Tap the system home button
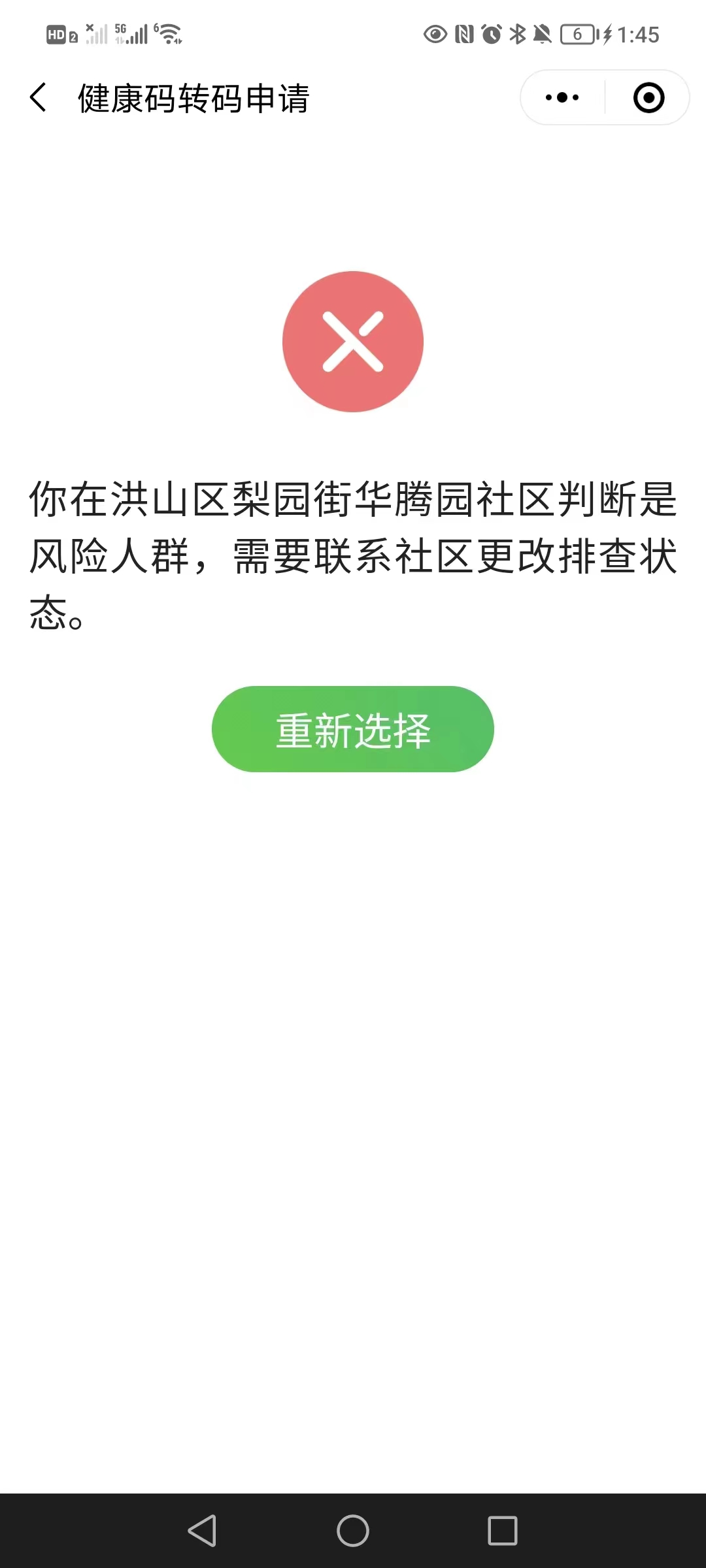 pos(353,1531)
